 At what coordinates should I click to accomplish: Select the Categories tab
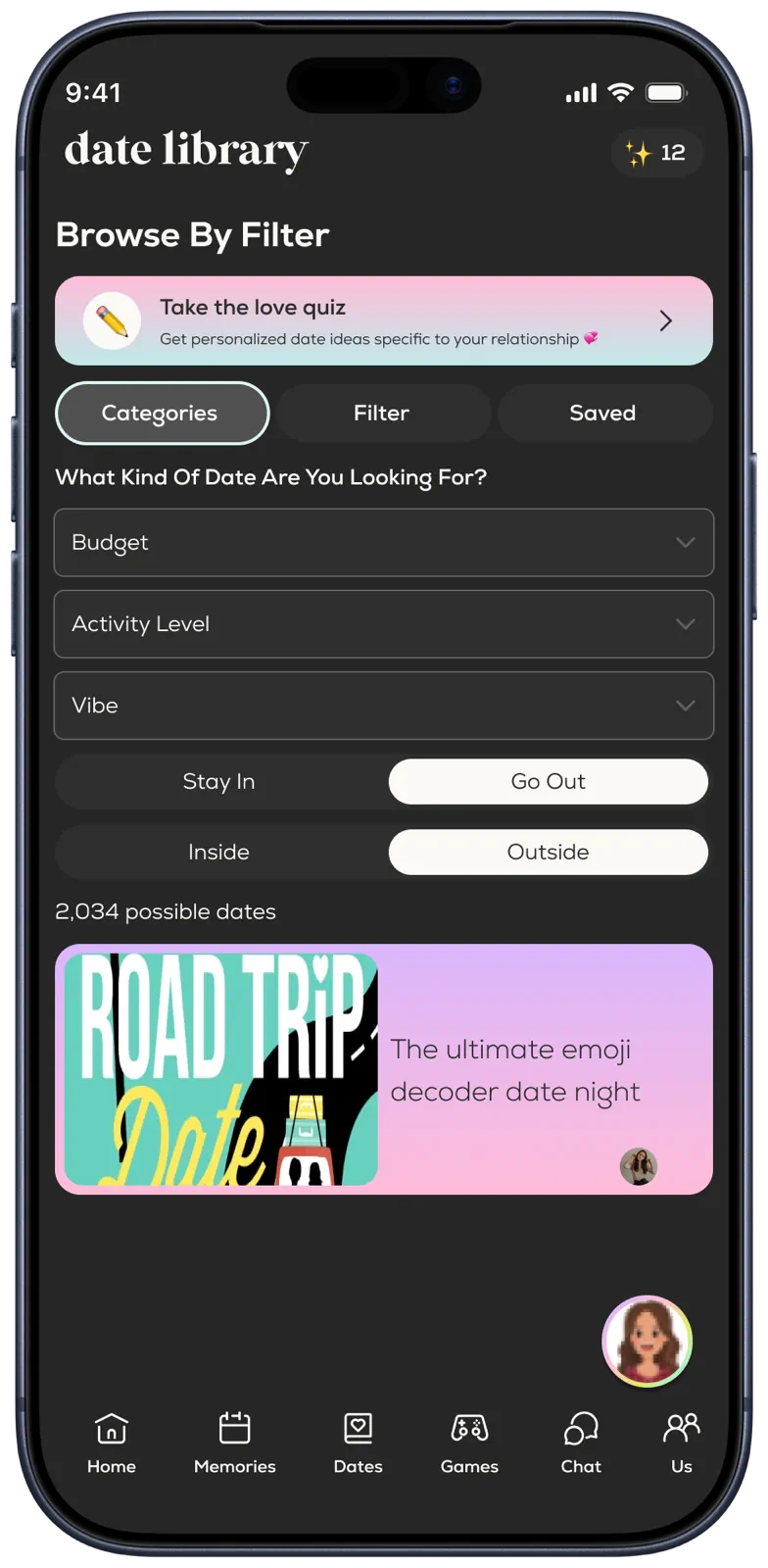161,414
